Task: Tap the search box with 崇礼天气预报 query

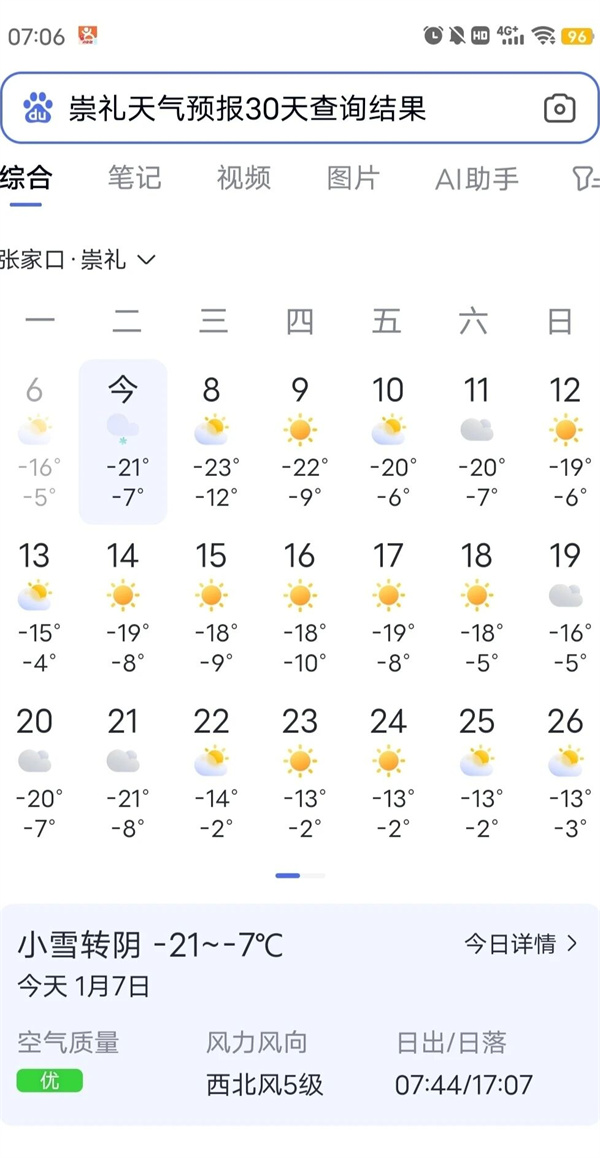Action: [x=299, y=108]
